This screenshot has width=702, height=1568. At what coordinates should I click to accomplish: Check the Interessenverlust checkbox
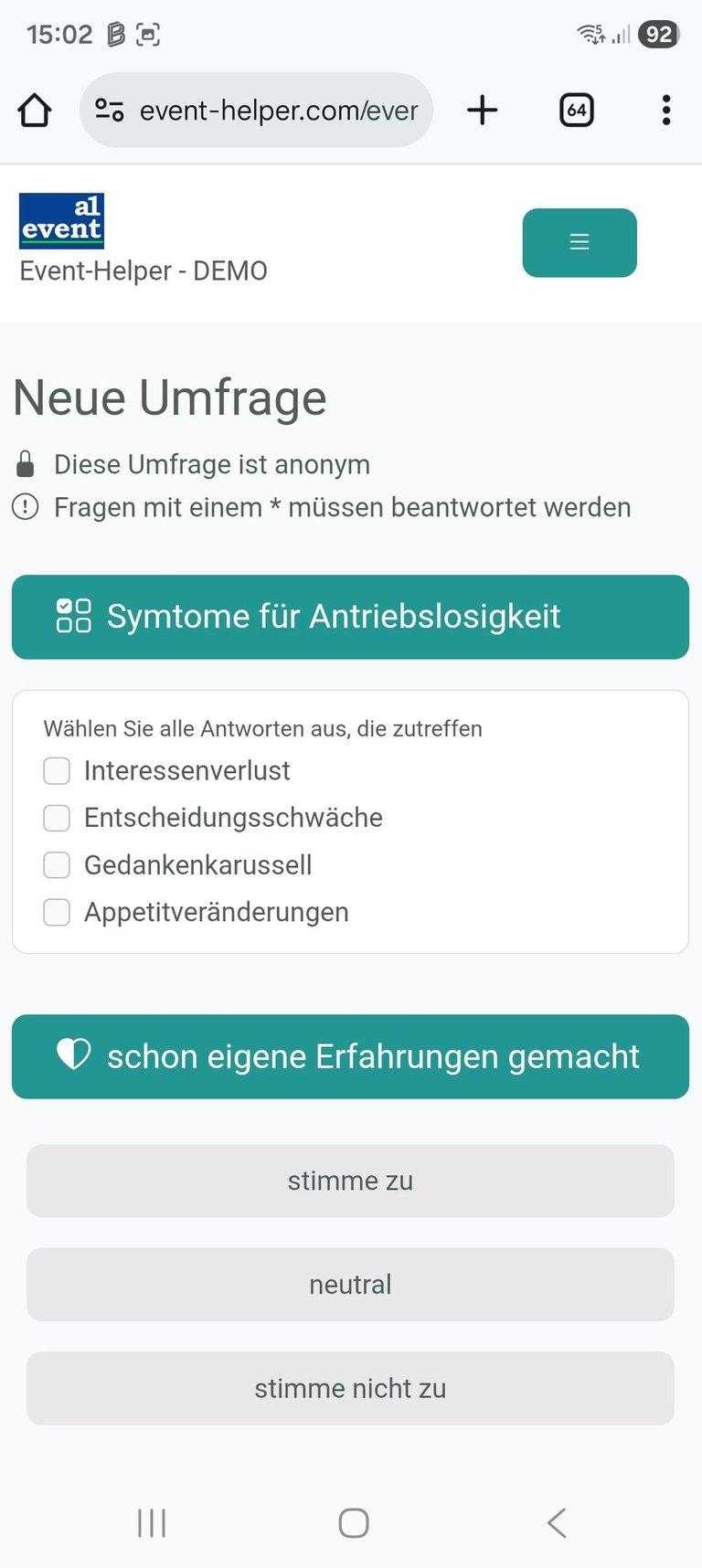click(x=57, y=771)
